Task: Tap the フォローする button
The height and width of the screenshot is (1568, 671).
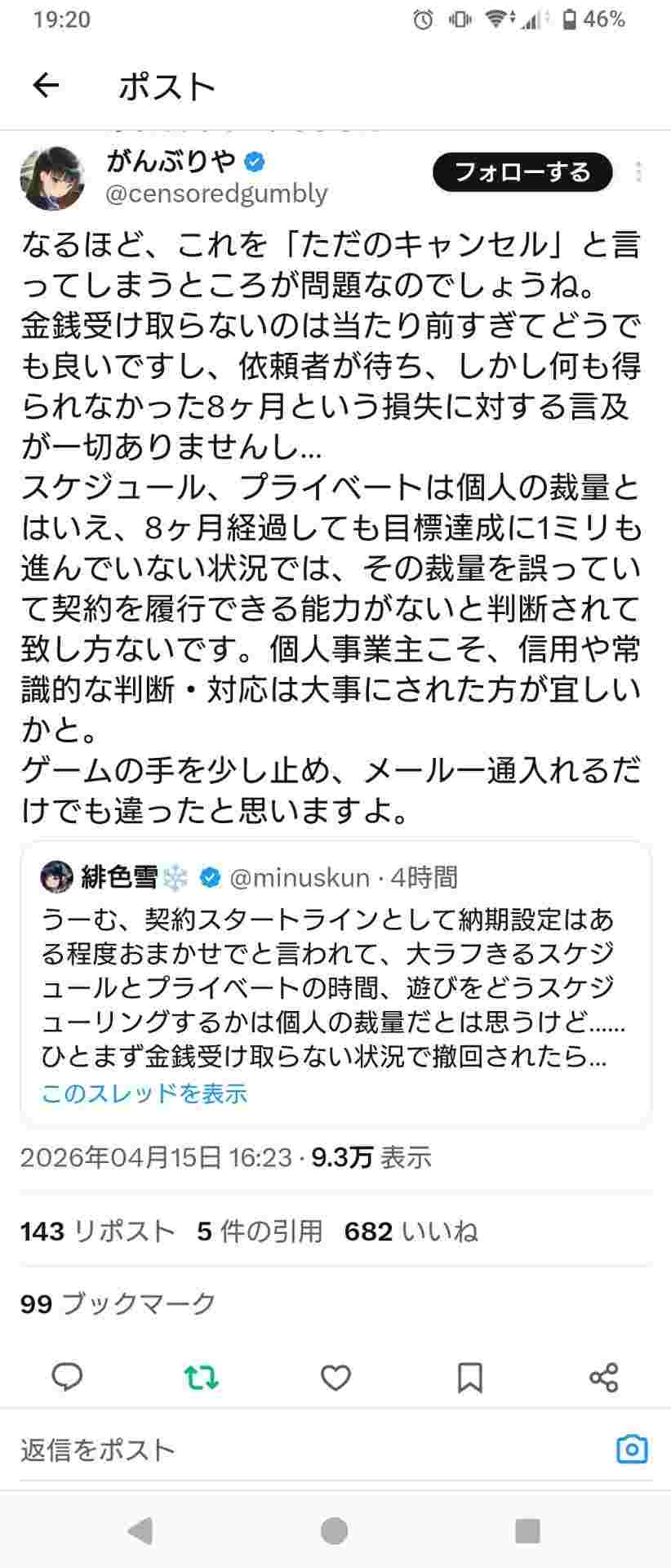Action: tap(522, 172)
